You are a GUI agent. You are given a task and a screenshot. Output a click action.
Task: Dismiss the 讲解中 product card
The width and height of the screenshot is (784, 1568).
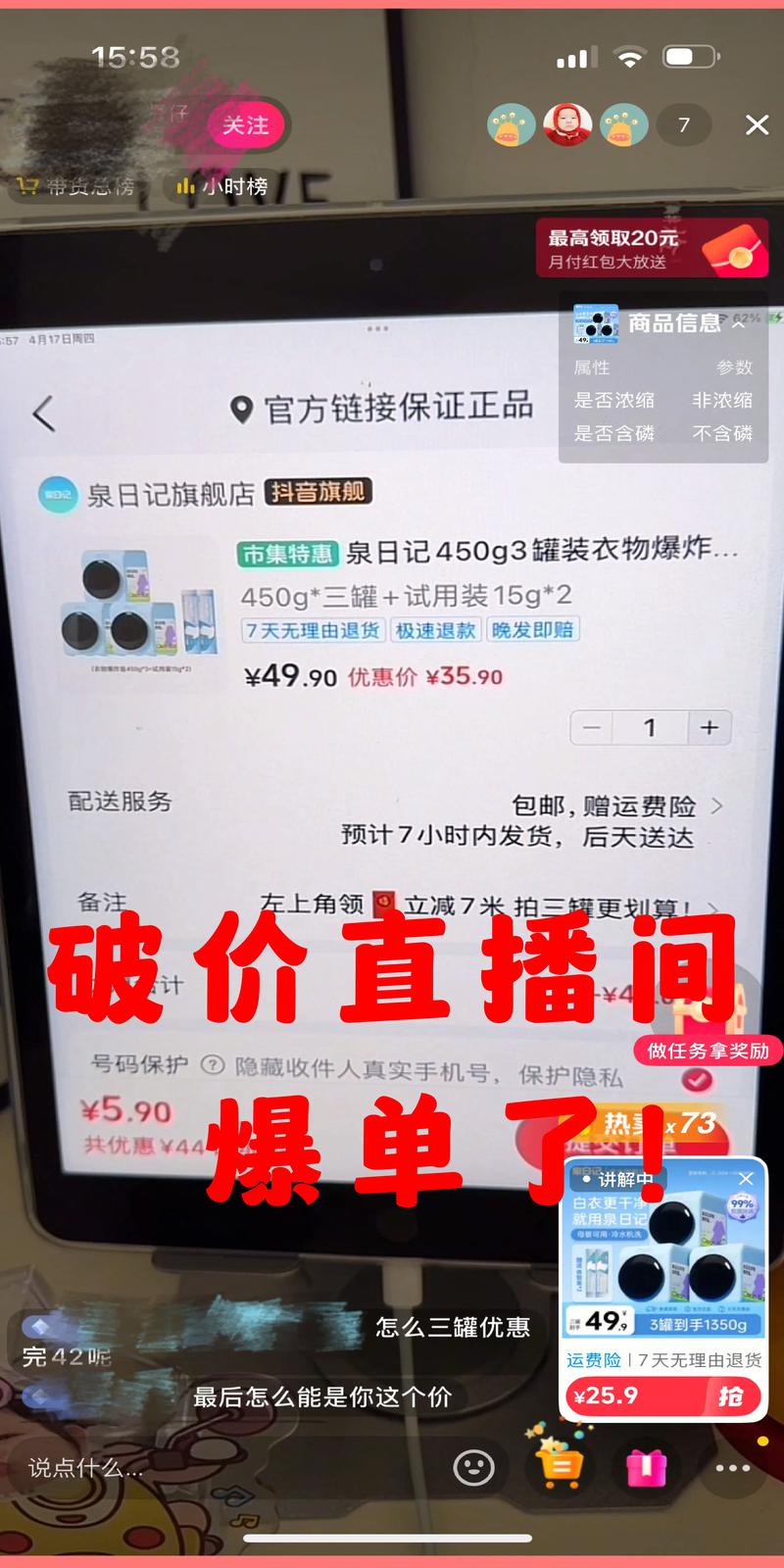point(746,1179)
